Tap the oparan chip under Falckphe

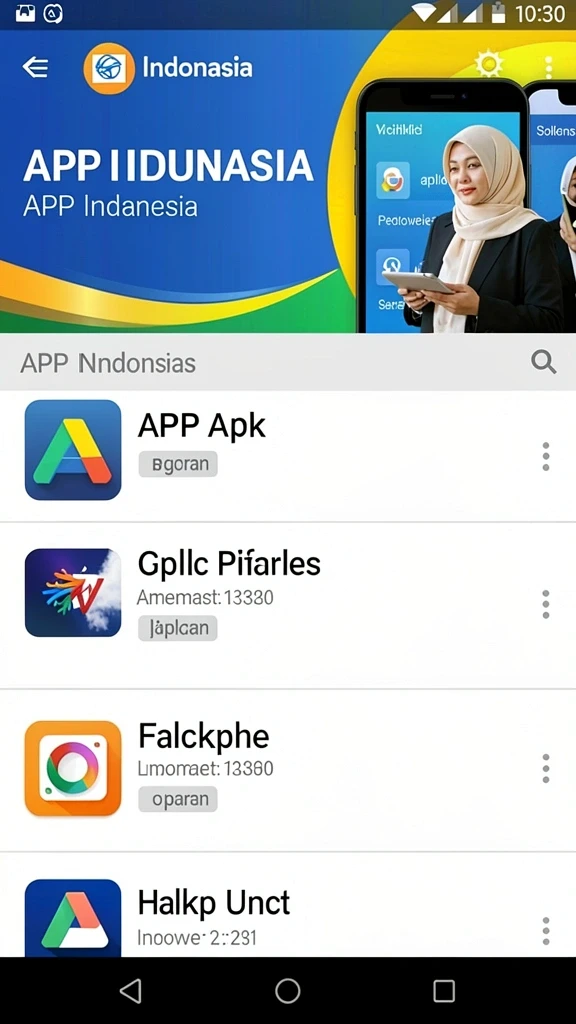[178, 799]
